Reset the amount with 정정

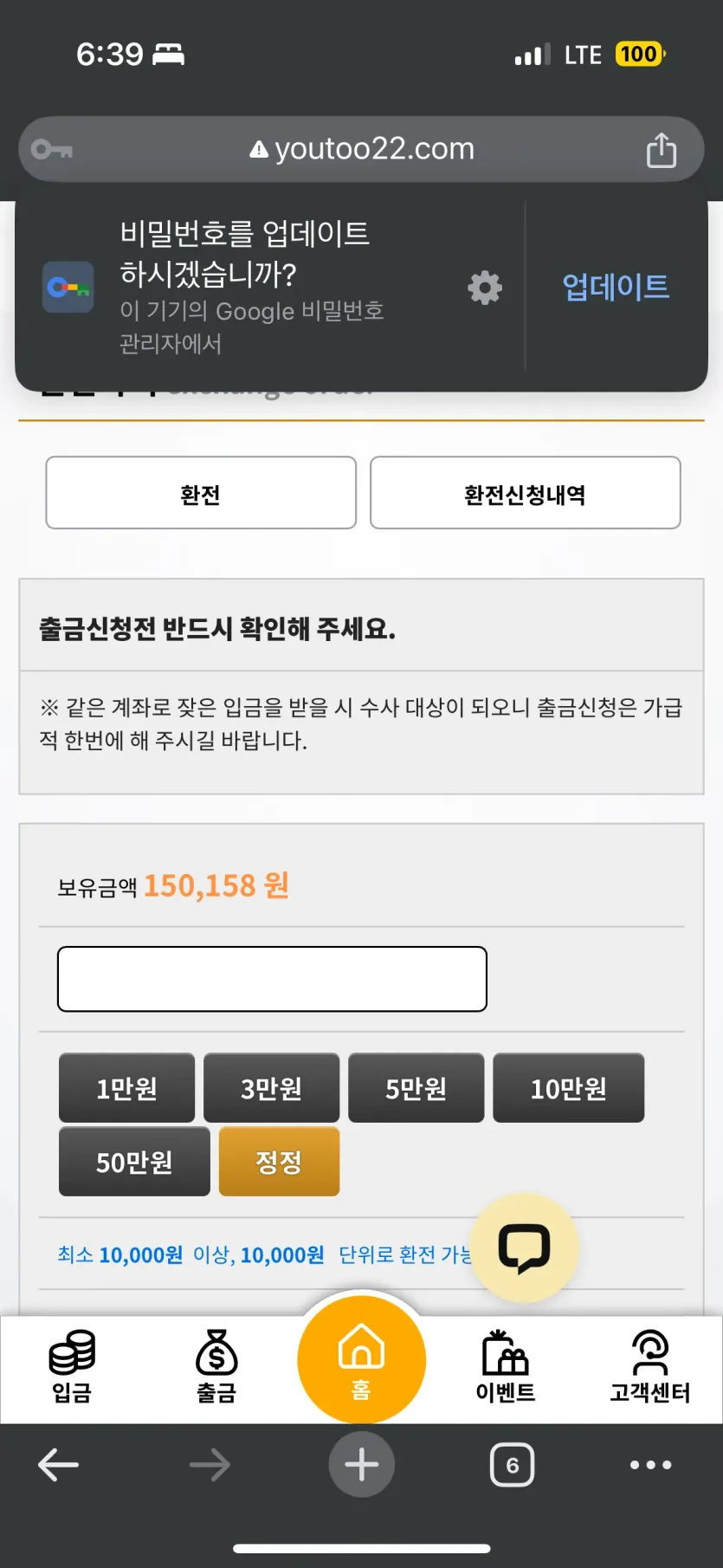click(279, 1162)
